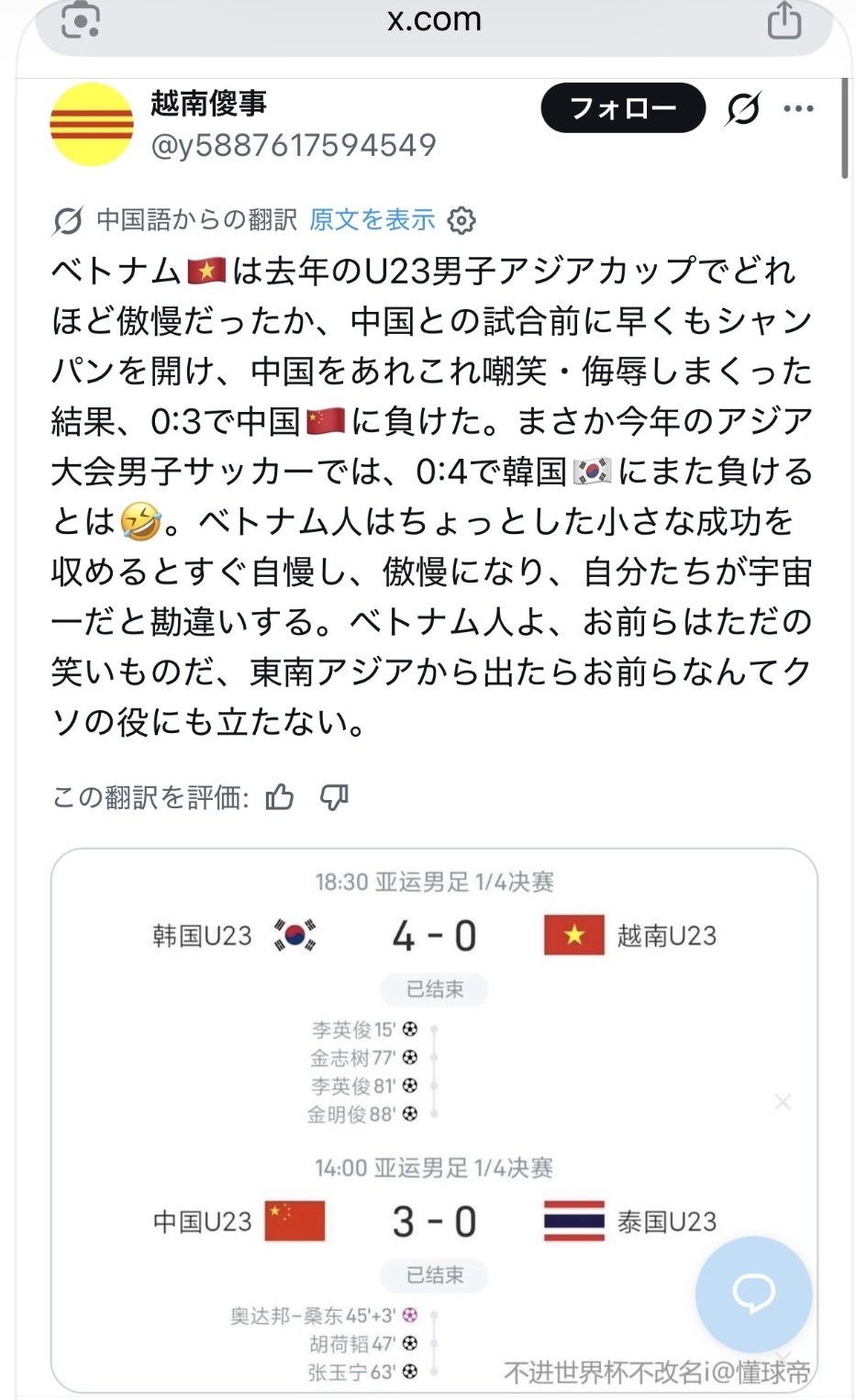Tap the floating reply bubble button
Image resolution: width=856 pixels, height=1400 pixels.
754,1294
